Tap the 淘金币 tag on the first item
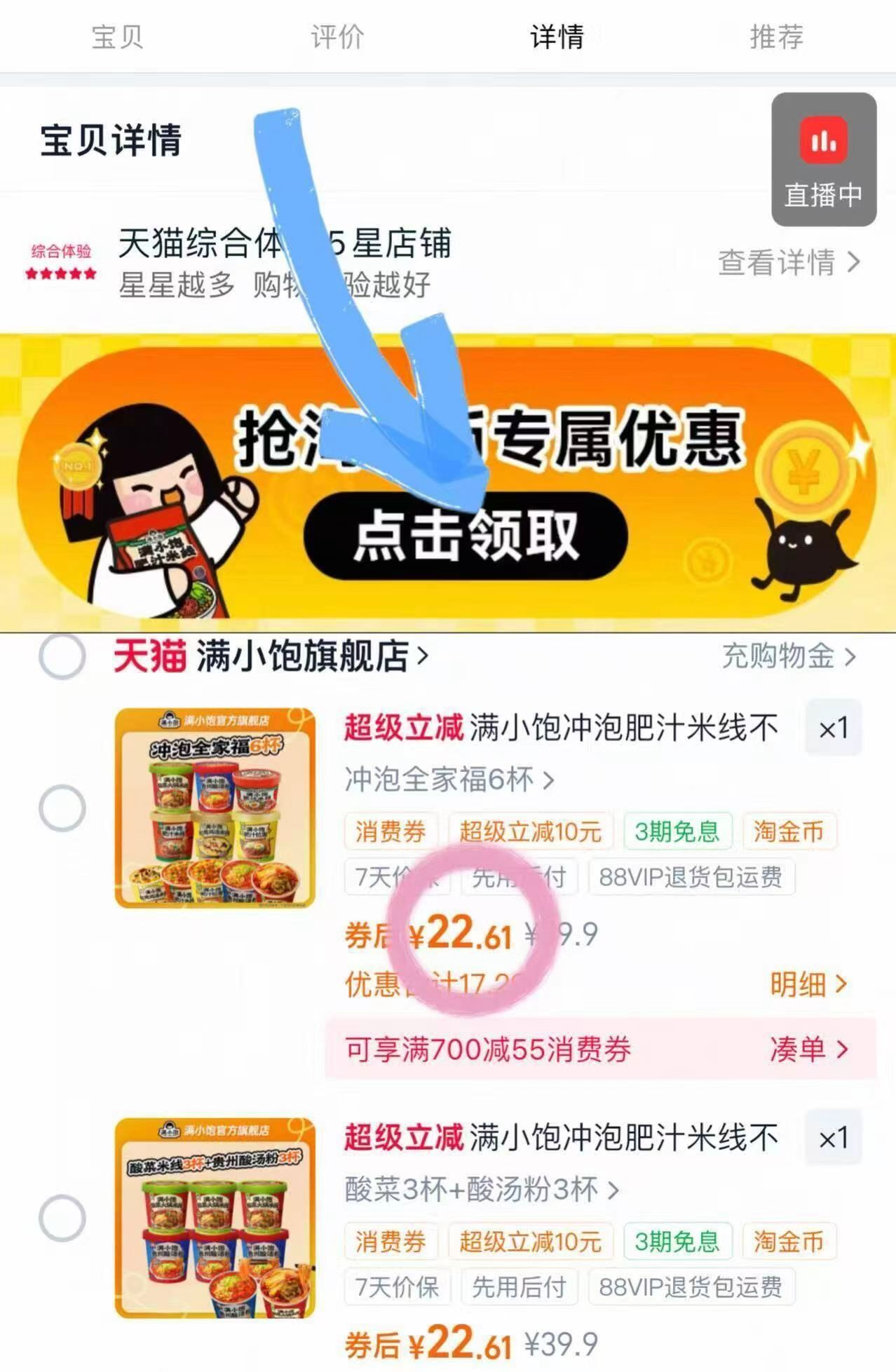Viewport: 896px width, 1372px height. click(x=788, y=832)
